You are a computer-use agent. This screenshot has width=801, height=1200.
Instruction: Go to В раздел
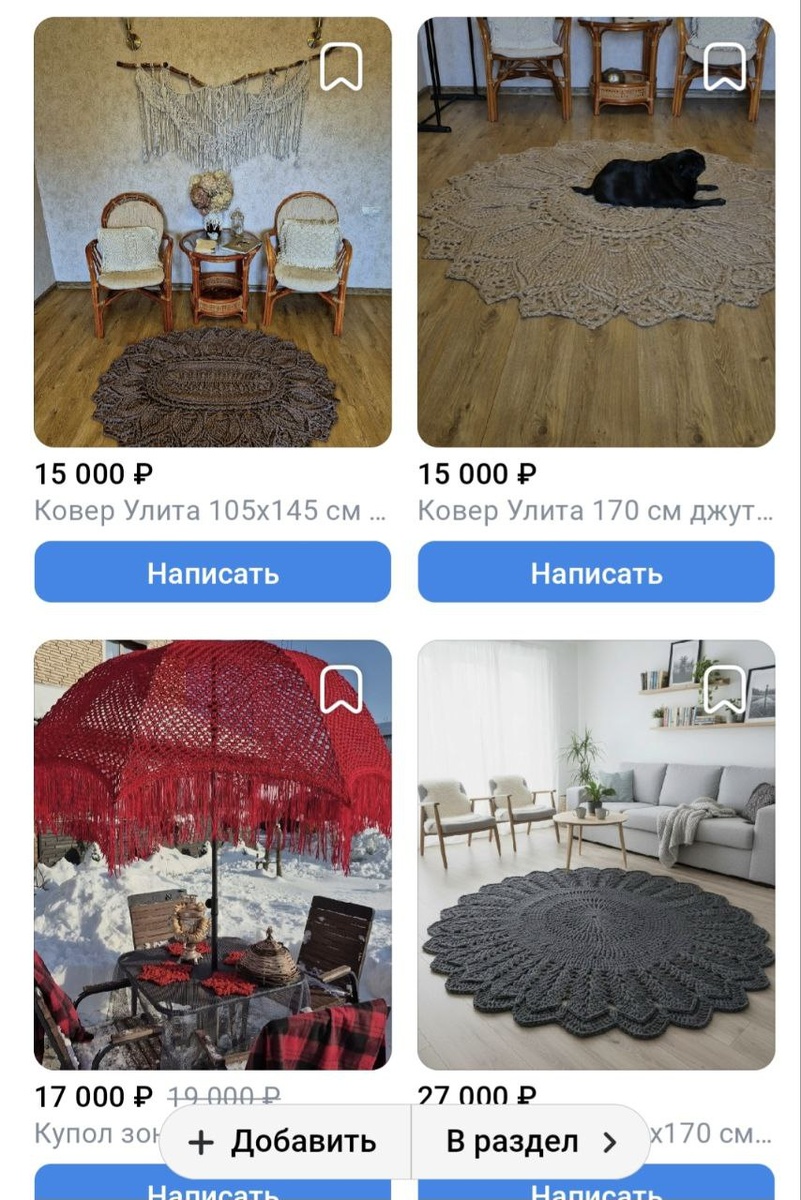(x=531, y=1142)
